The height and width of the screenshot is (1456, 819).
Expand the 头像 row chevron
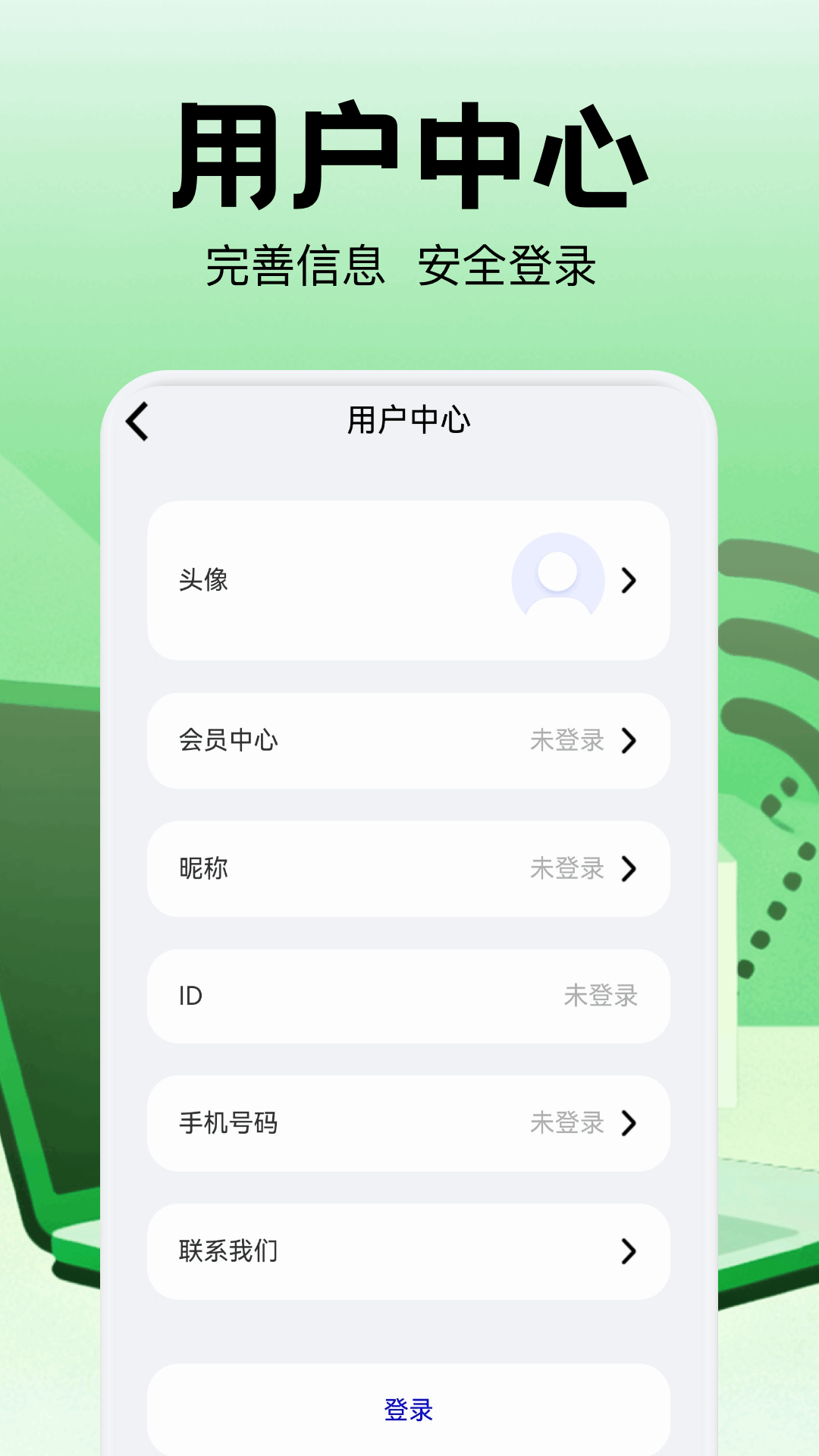[629, 580]
